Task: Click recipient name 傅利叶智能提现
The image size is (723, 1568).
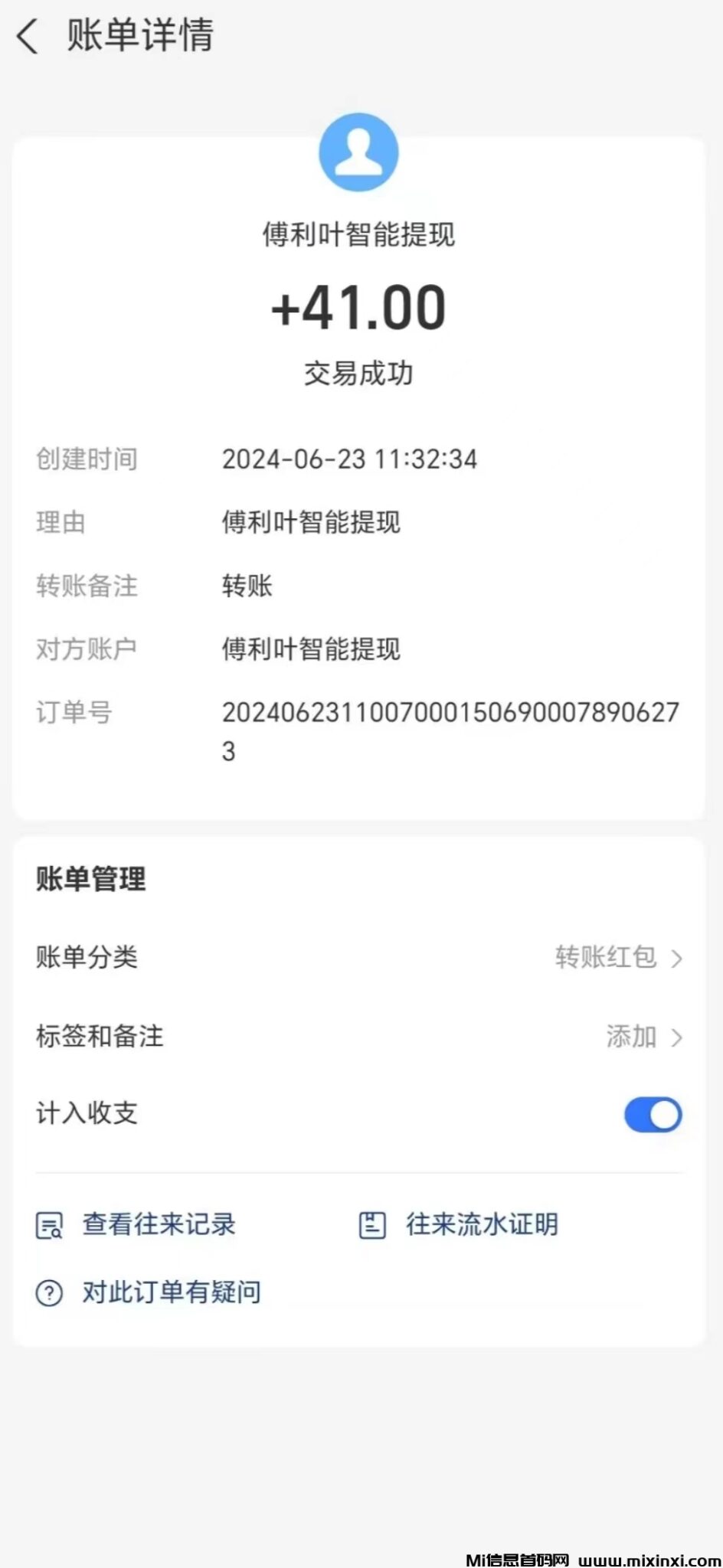Action: pyautogui.click(x=358, y=237)
